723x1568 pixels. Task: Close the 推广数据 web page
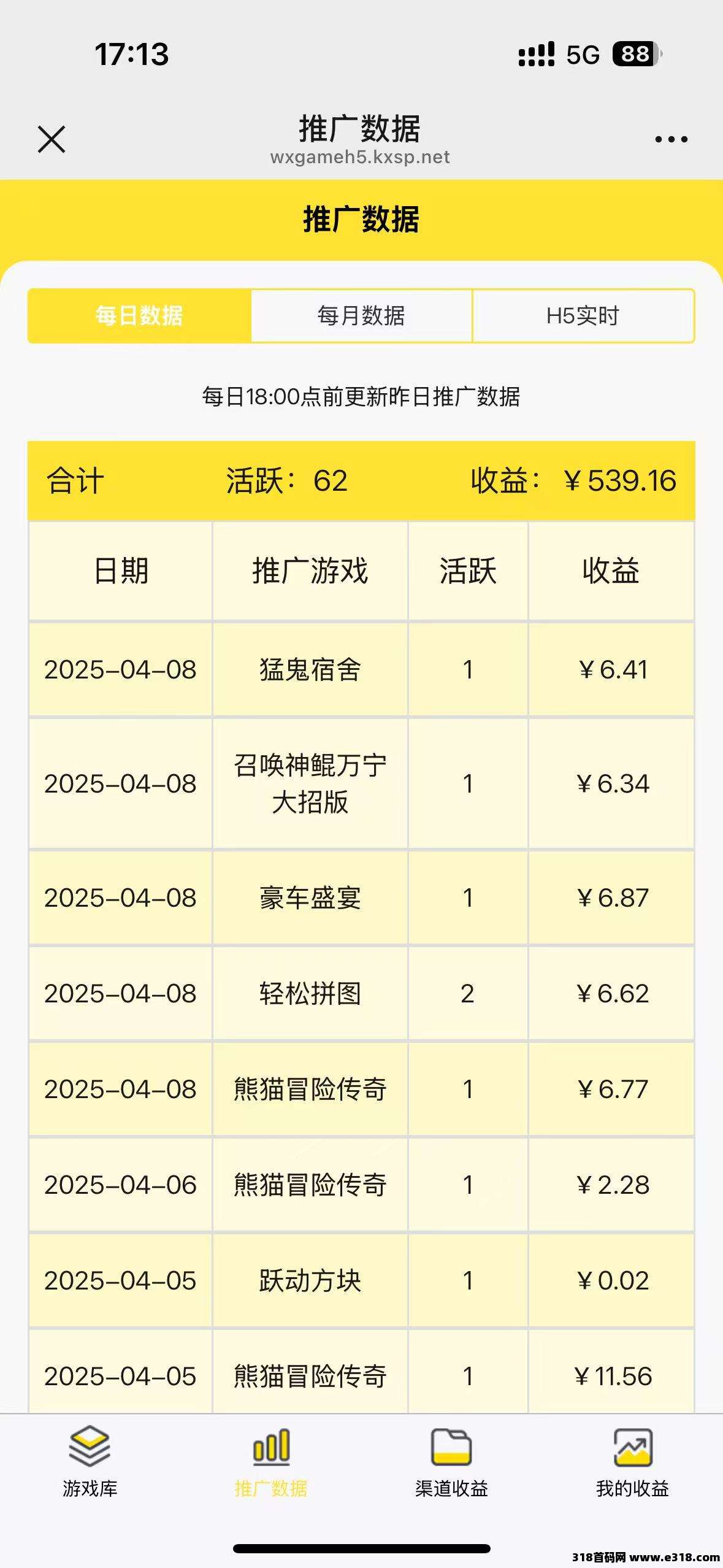[52, 139]
